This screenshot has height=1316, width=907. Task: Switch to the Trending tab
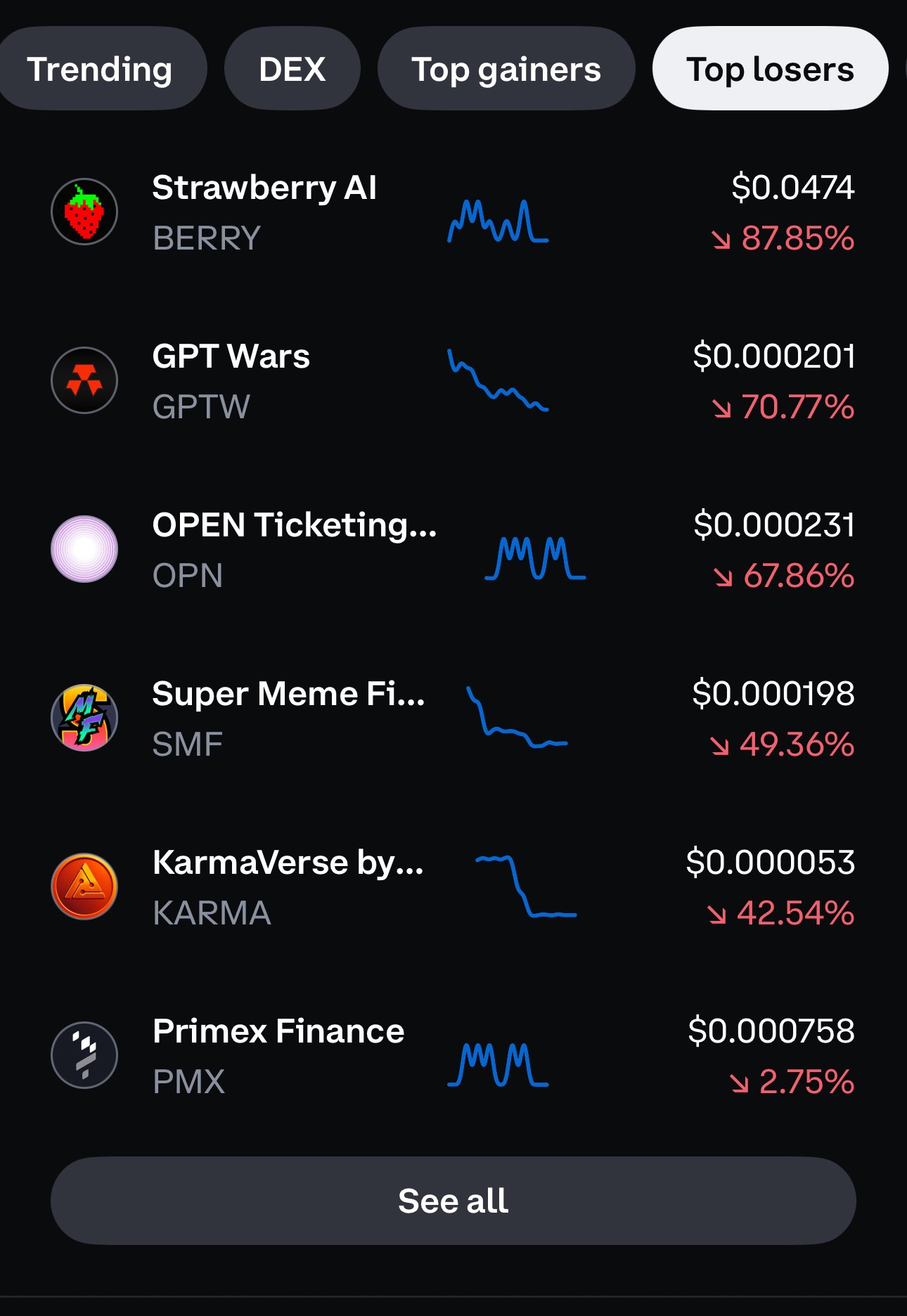tap(99, 69)
